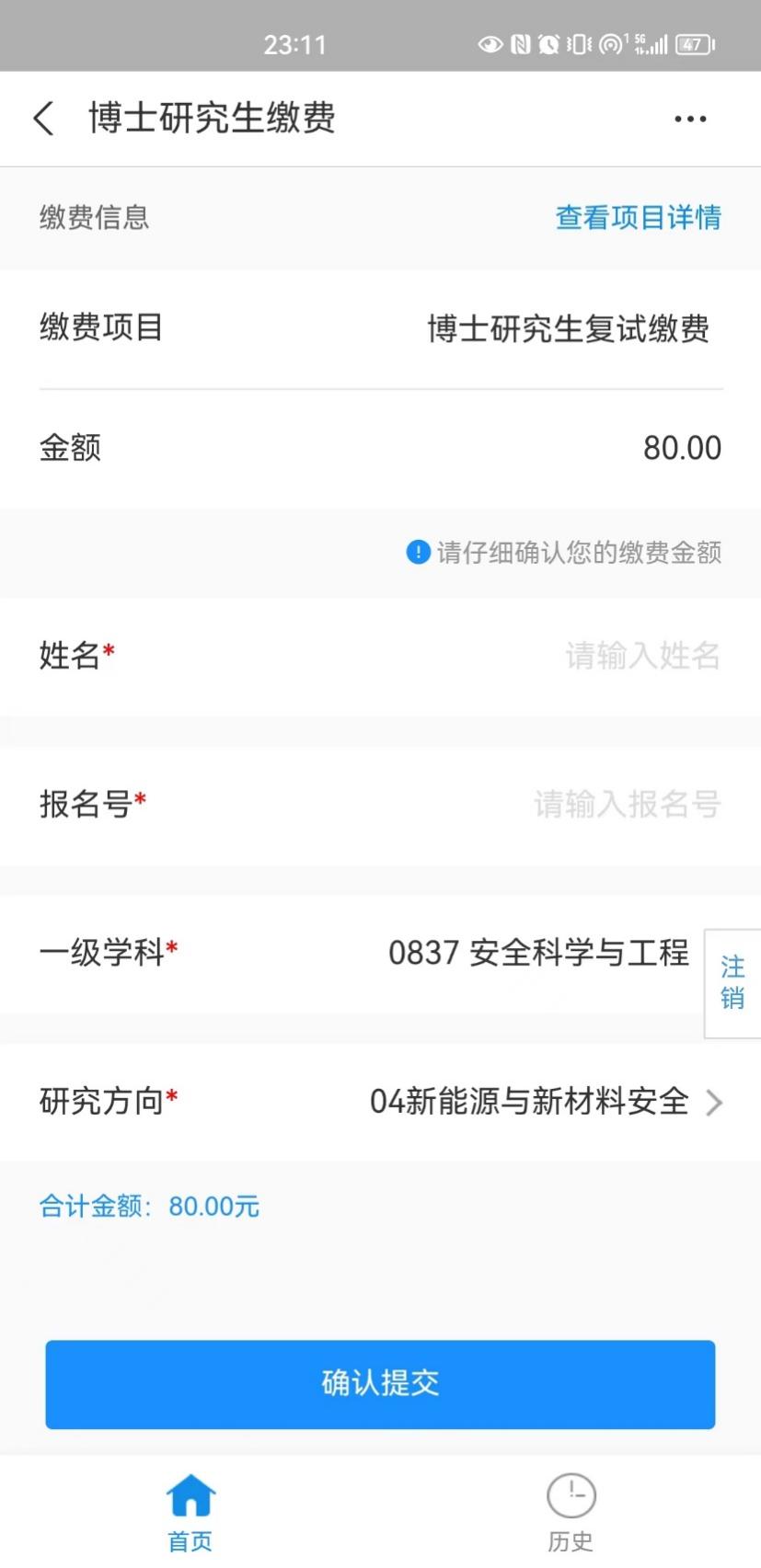Tap the 注销 side button
Screen dimensions: 761x1568
732,983
